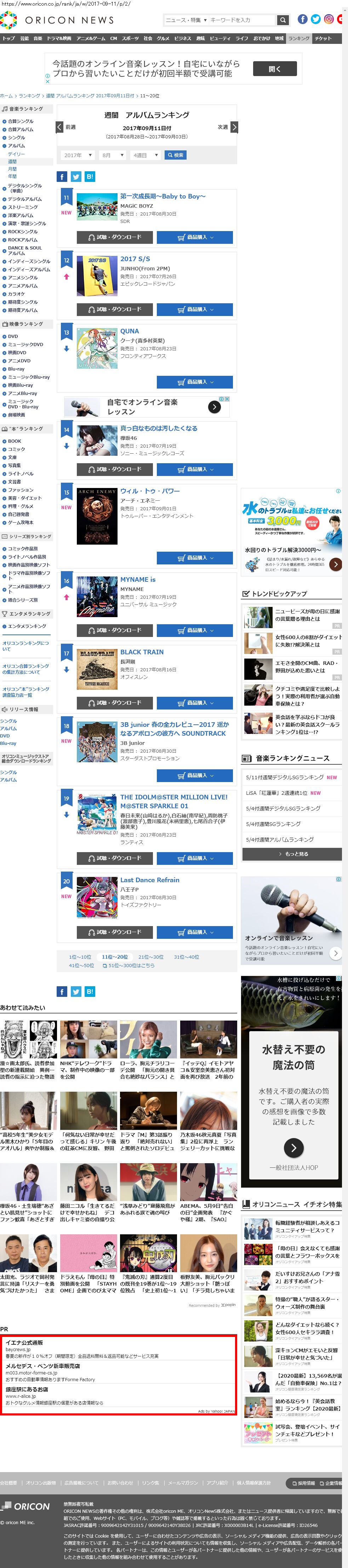The height and width of the screenshot is (1568, 348).
Task: Open Oricon's Facebook page icon
Action: click(x=302, y=19)
